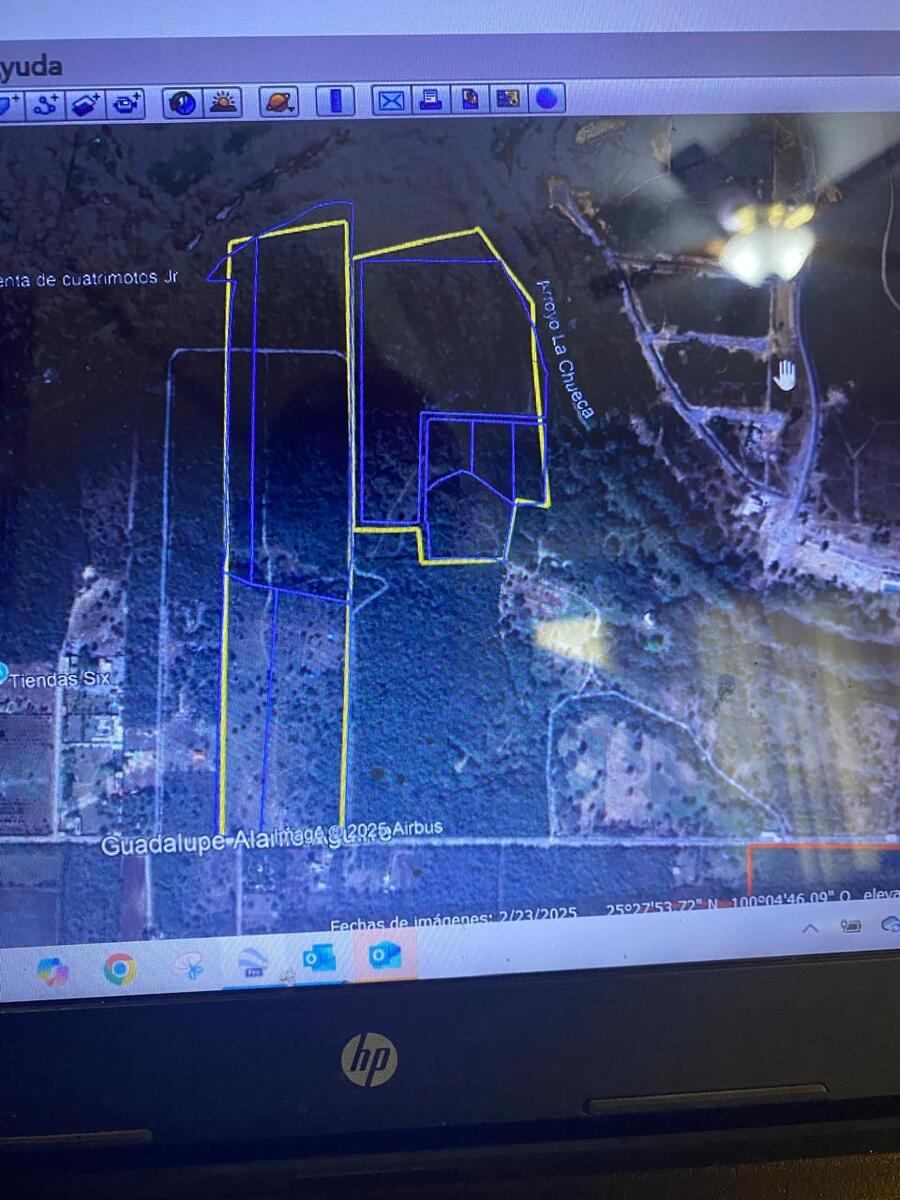Add a new polygon

7,103
